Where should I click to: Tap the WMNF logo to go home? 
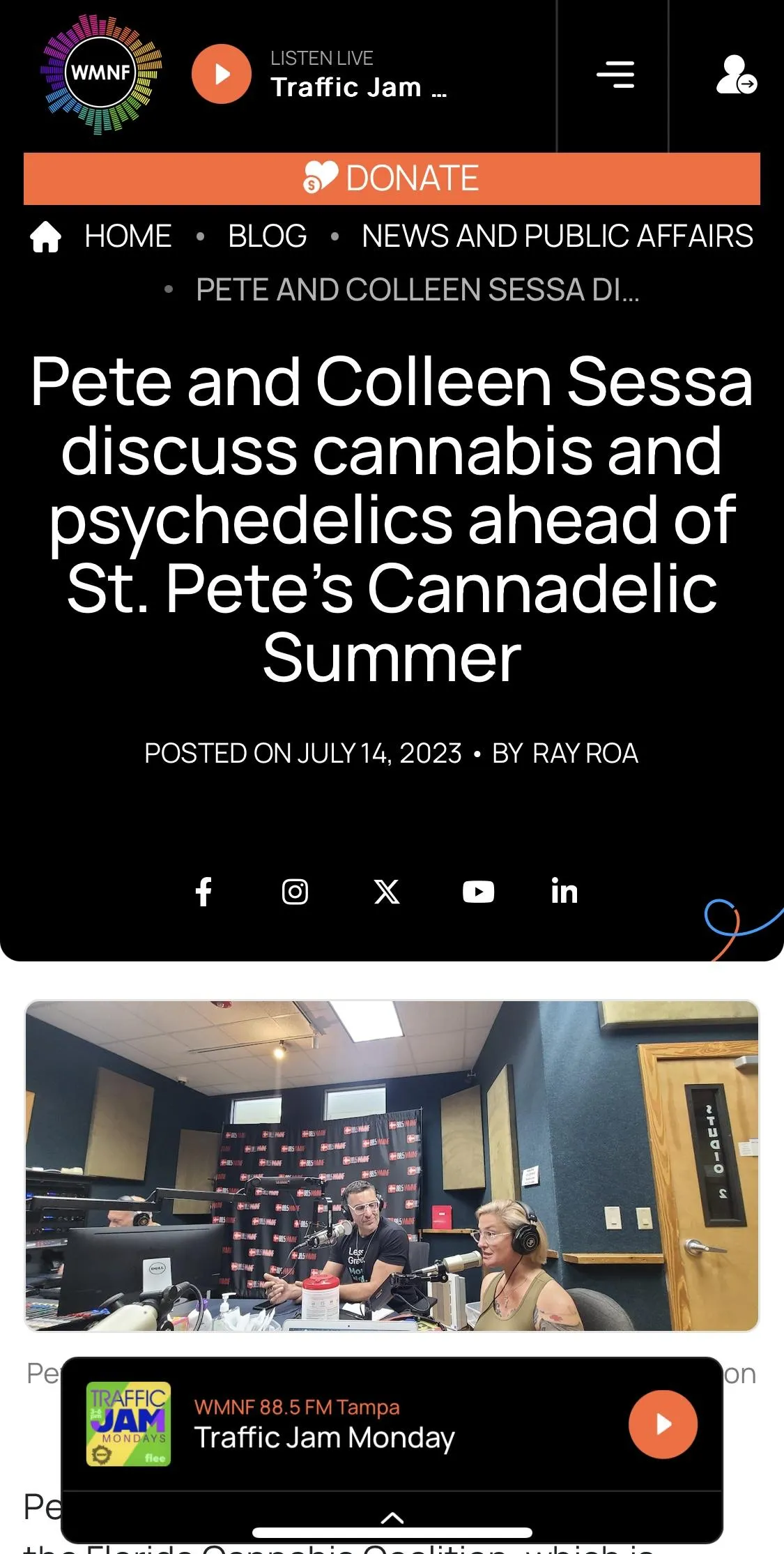pos(101,73)
